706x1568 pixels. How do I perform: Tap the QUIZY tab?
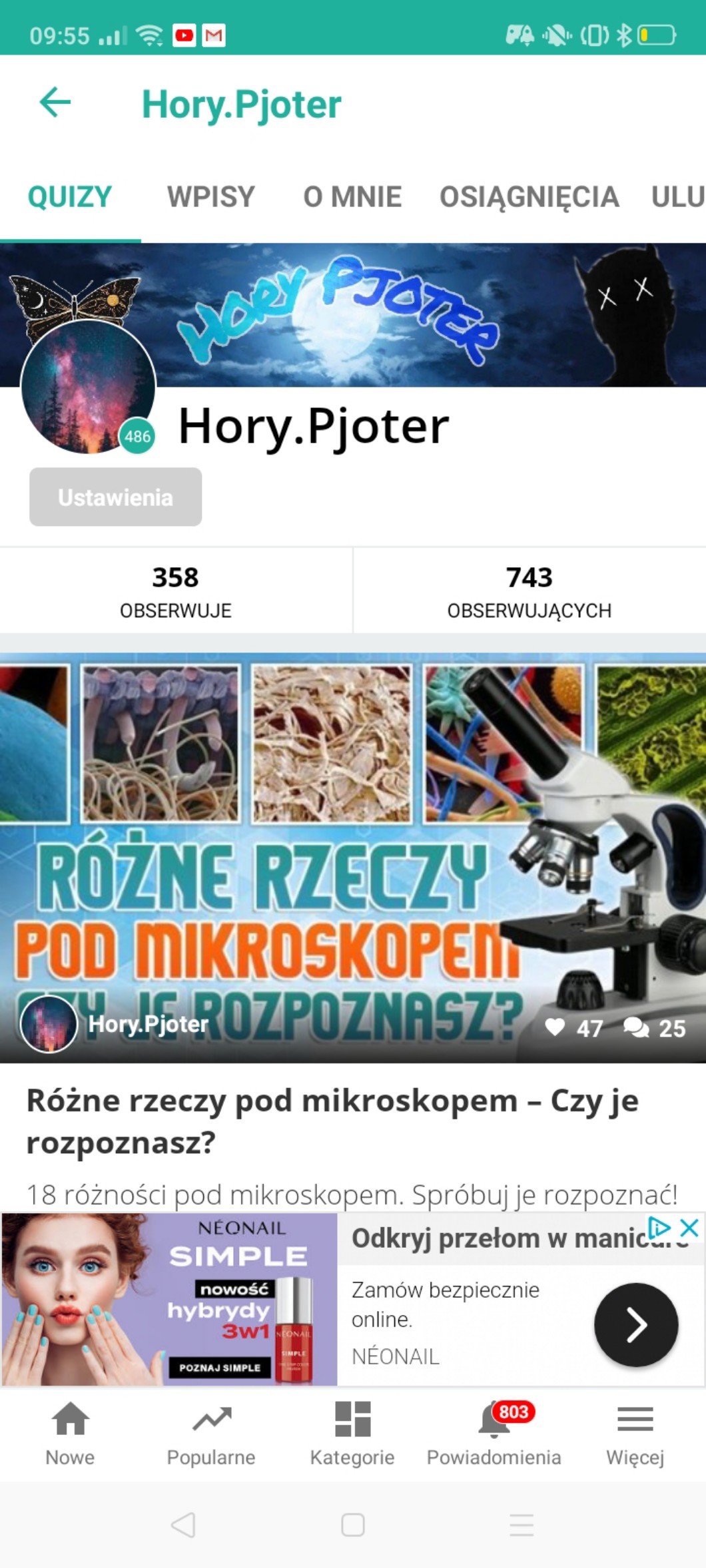(70, 197)
